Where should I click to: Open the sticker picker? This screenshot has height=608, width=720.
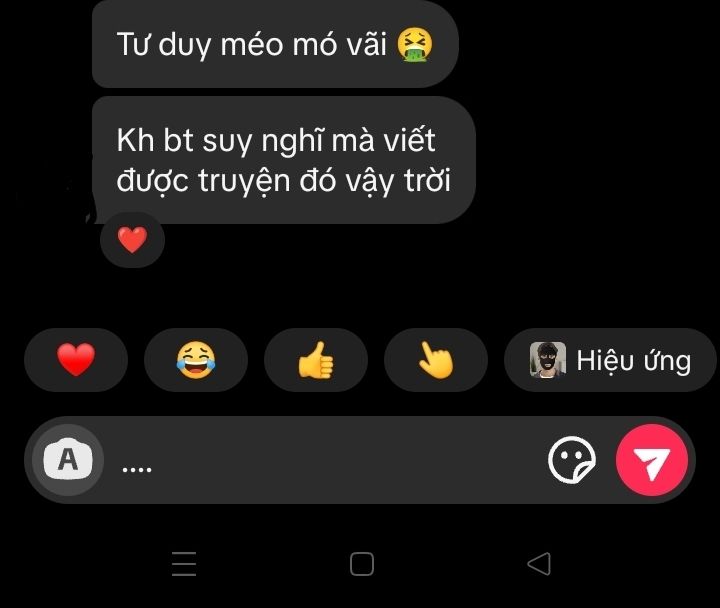572,460
